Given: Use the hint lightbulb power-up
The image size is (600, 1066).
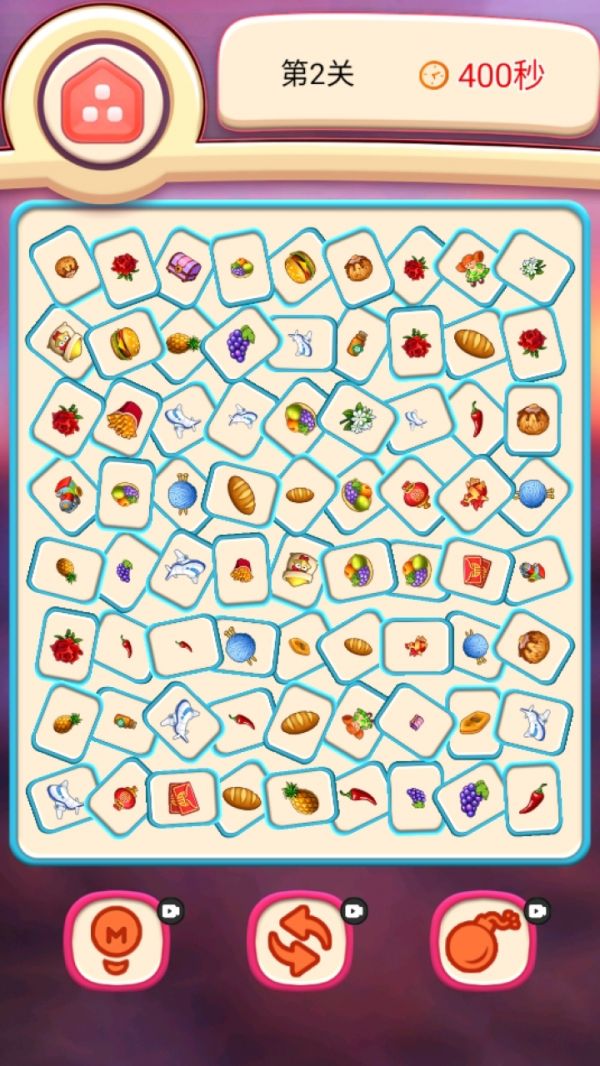Looking at the screenshot, I should tap(116, 940).
